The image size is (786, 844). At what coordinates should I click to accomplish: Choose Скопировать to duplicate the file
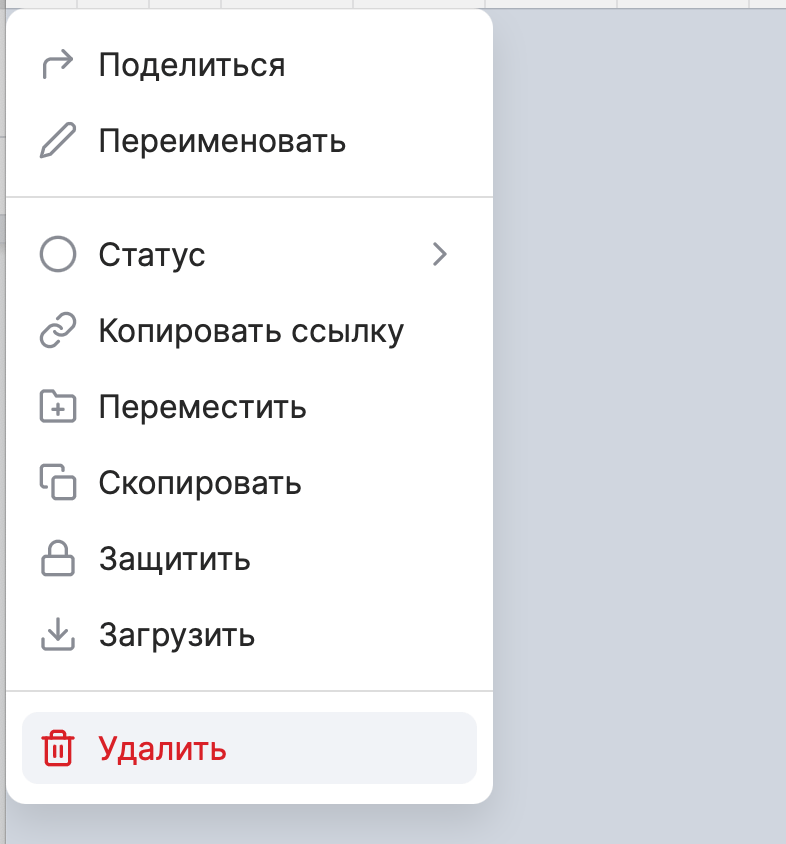(x=199, y=483)
